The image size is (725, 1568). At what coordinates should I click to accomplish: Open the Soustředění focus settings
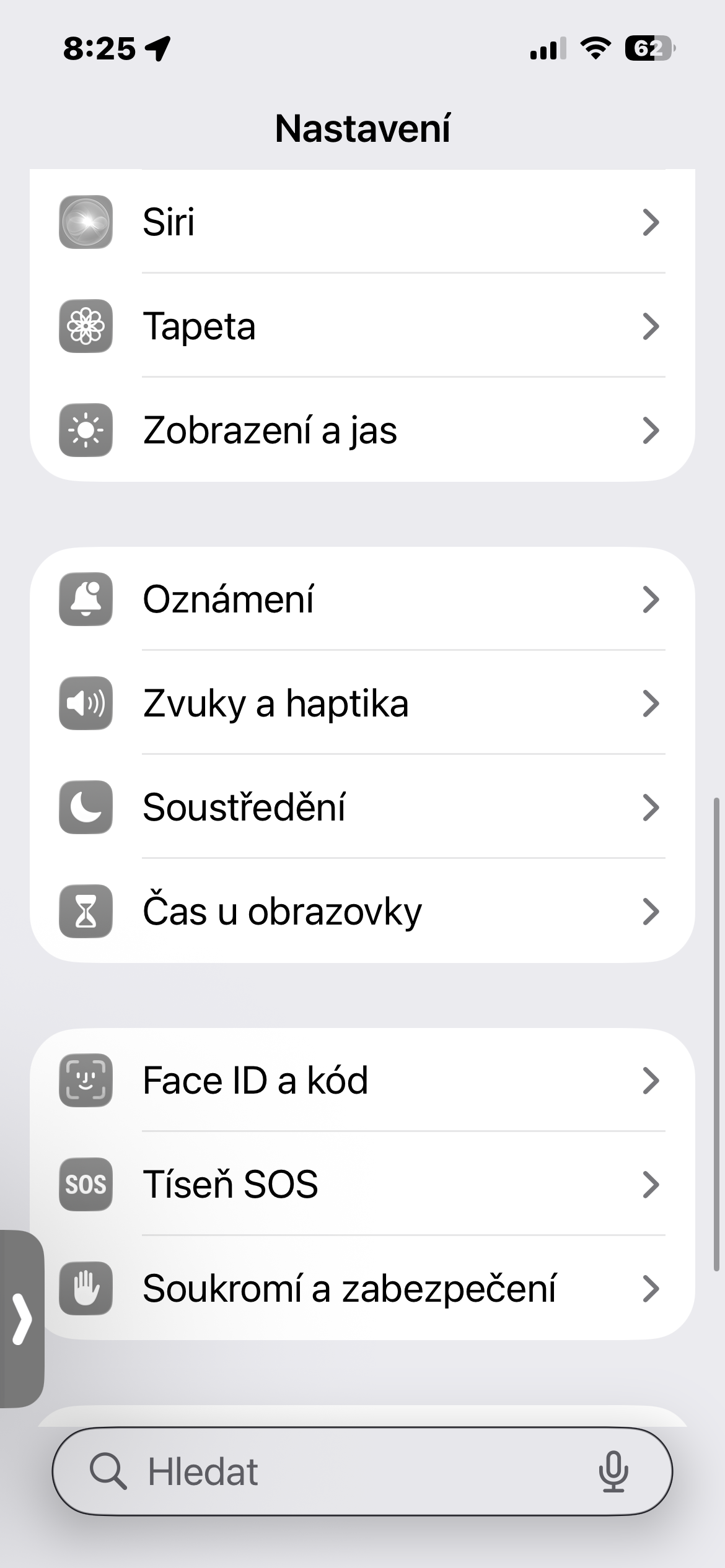point(362,807)
